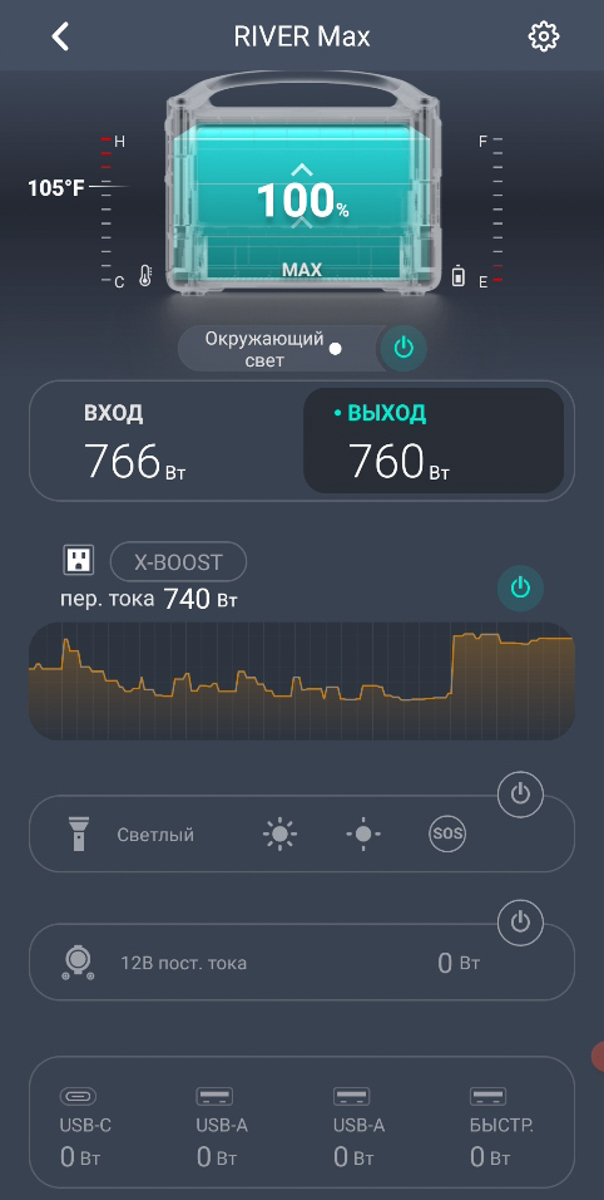Activate the SOS light mode
This screenshot has height=1200, width=604.
point(447,834)
